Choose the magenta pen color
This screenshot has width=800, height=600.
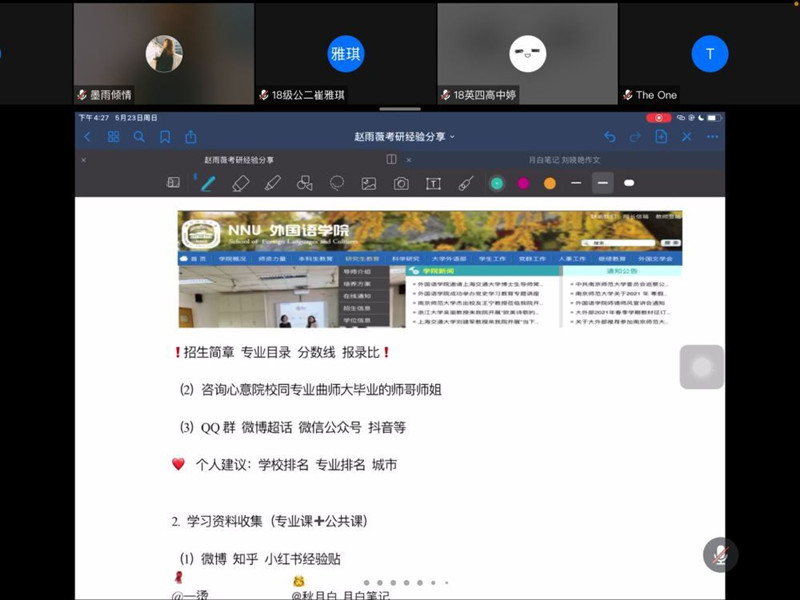pyautogui.click(x=523, y=183)
